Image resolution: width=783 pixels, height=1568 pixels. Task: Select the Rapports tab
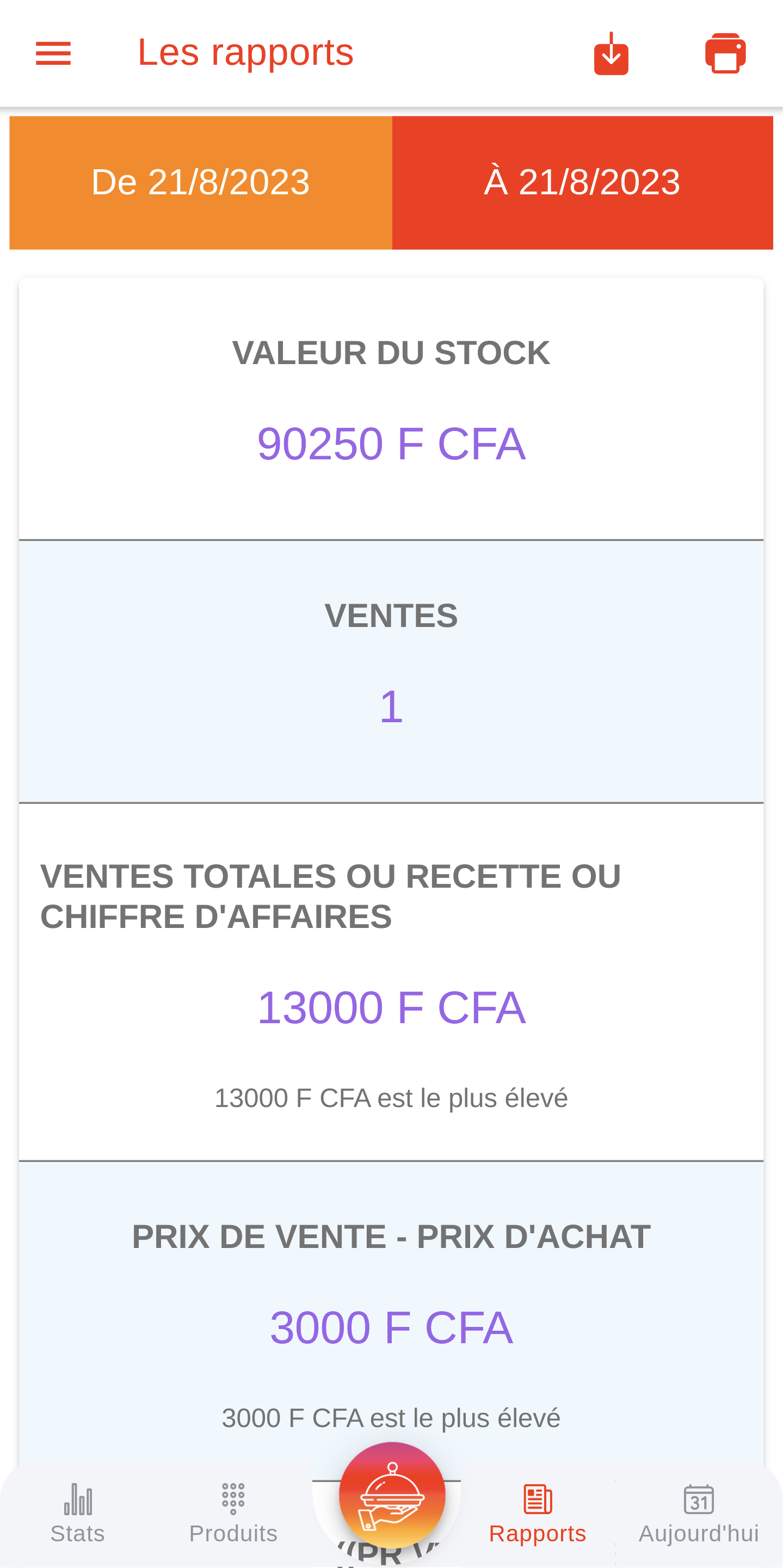pos(538,1514)
